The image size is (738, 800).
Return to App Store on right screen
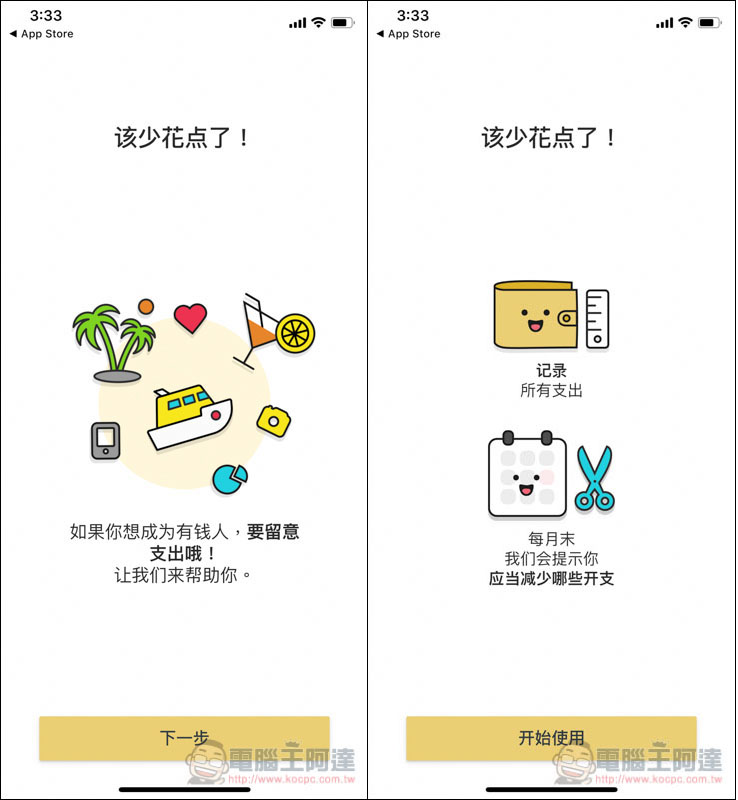408,34
